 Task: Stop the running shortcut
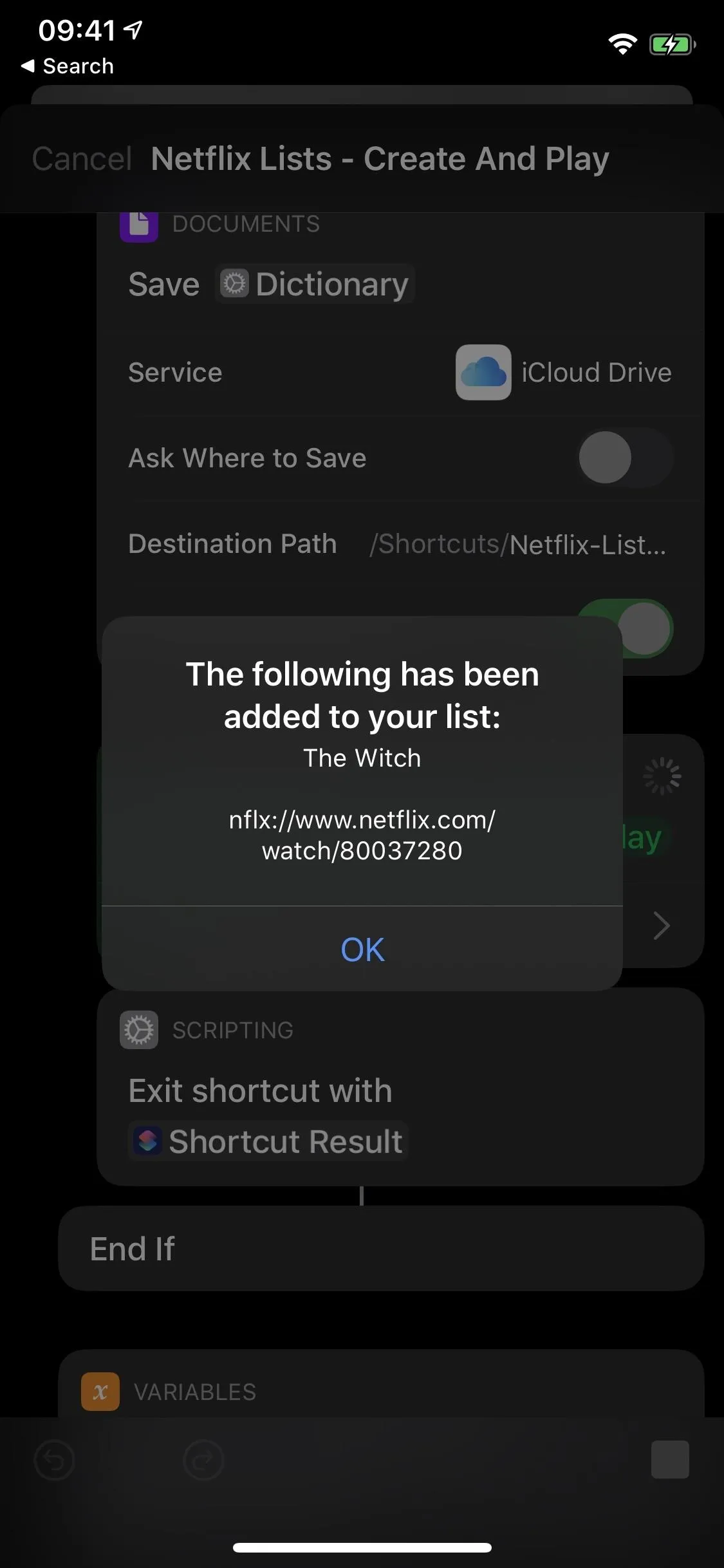pyautogui.click(x=670, y=1459)
